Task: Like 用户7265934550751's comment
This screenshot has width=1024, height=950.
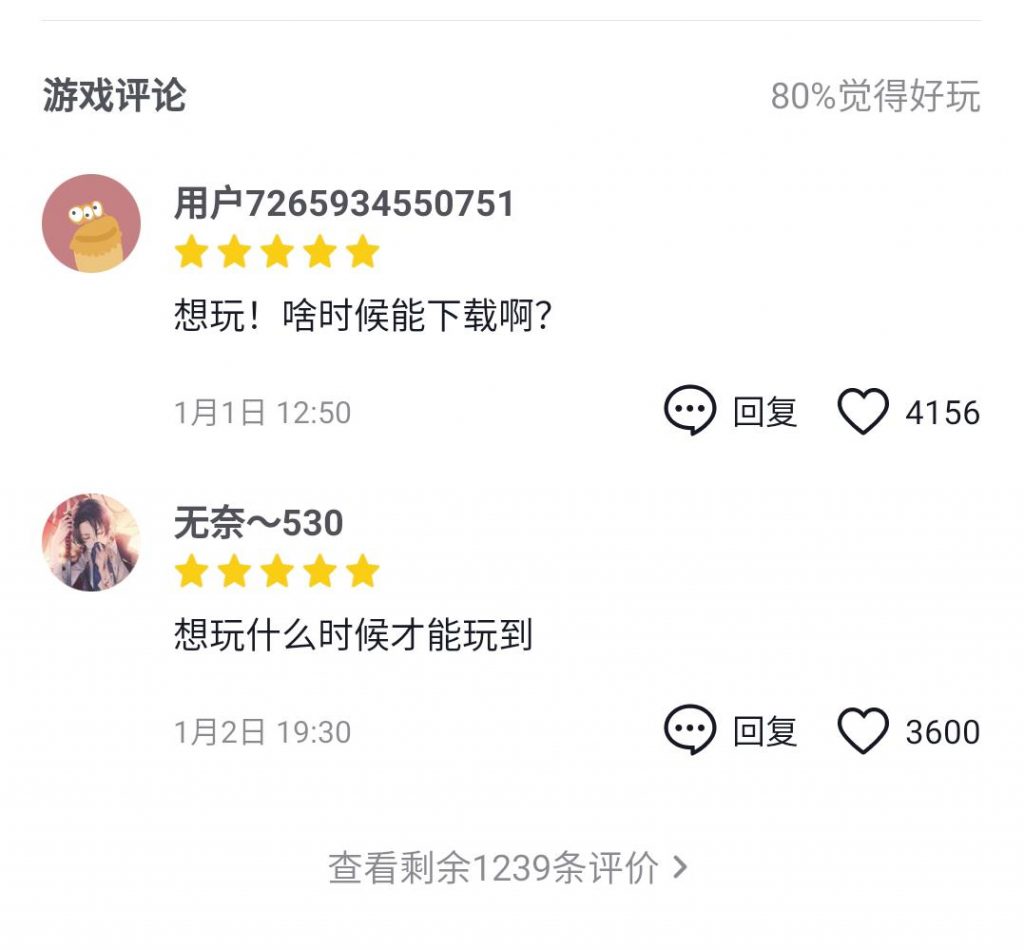Action: 863,412
